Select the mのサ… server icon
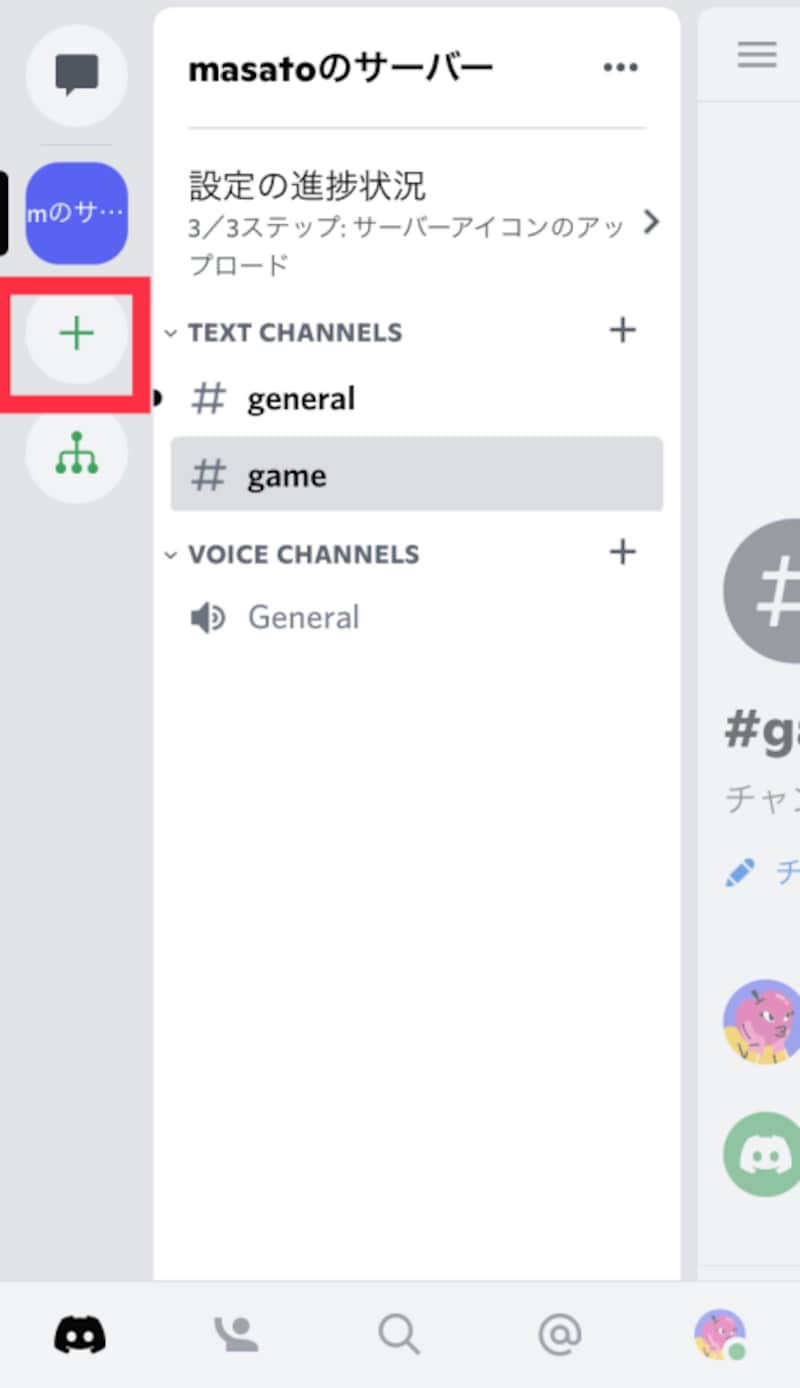 point(76,212)
